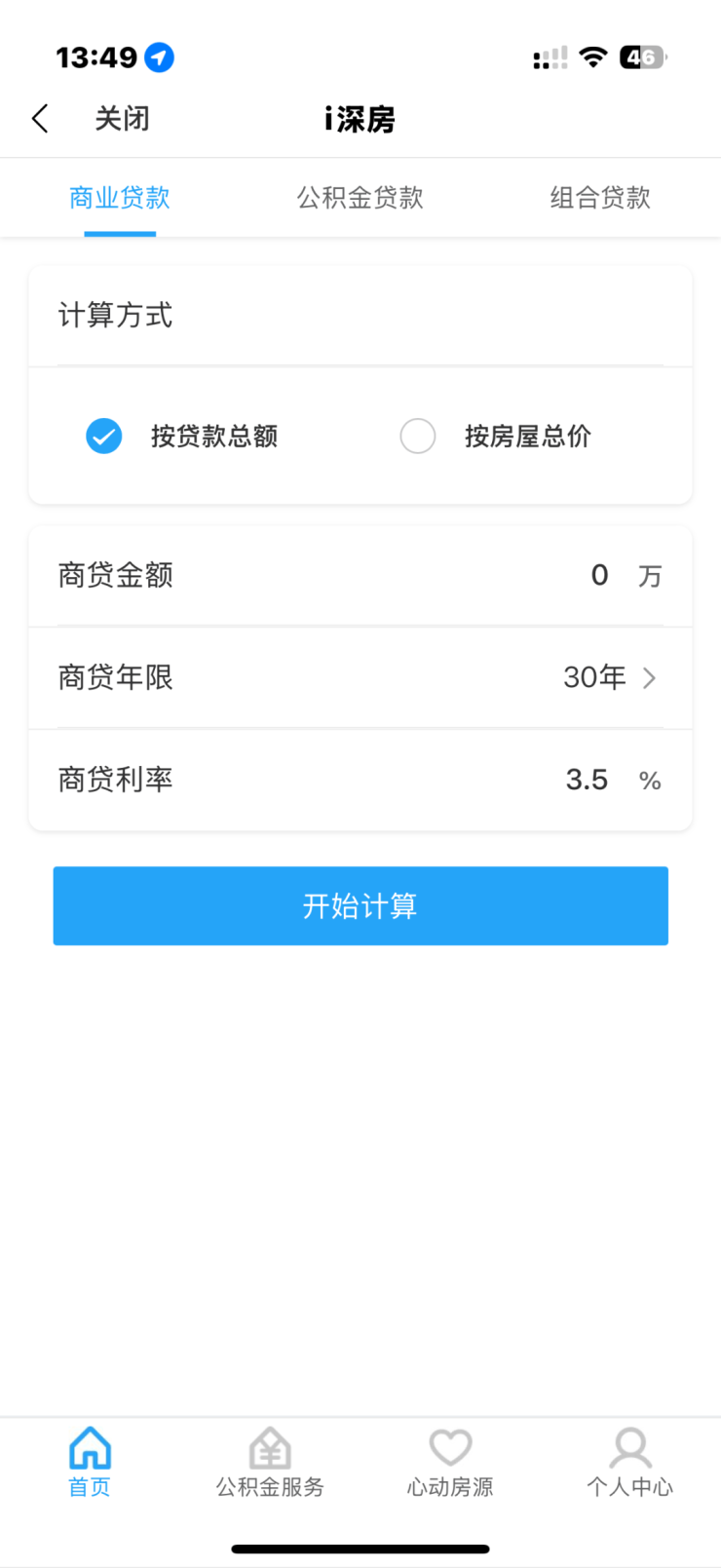
Task: Open the 公积金服务 tab
Action: pos(270,1461)
